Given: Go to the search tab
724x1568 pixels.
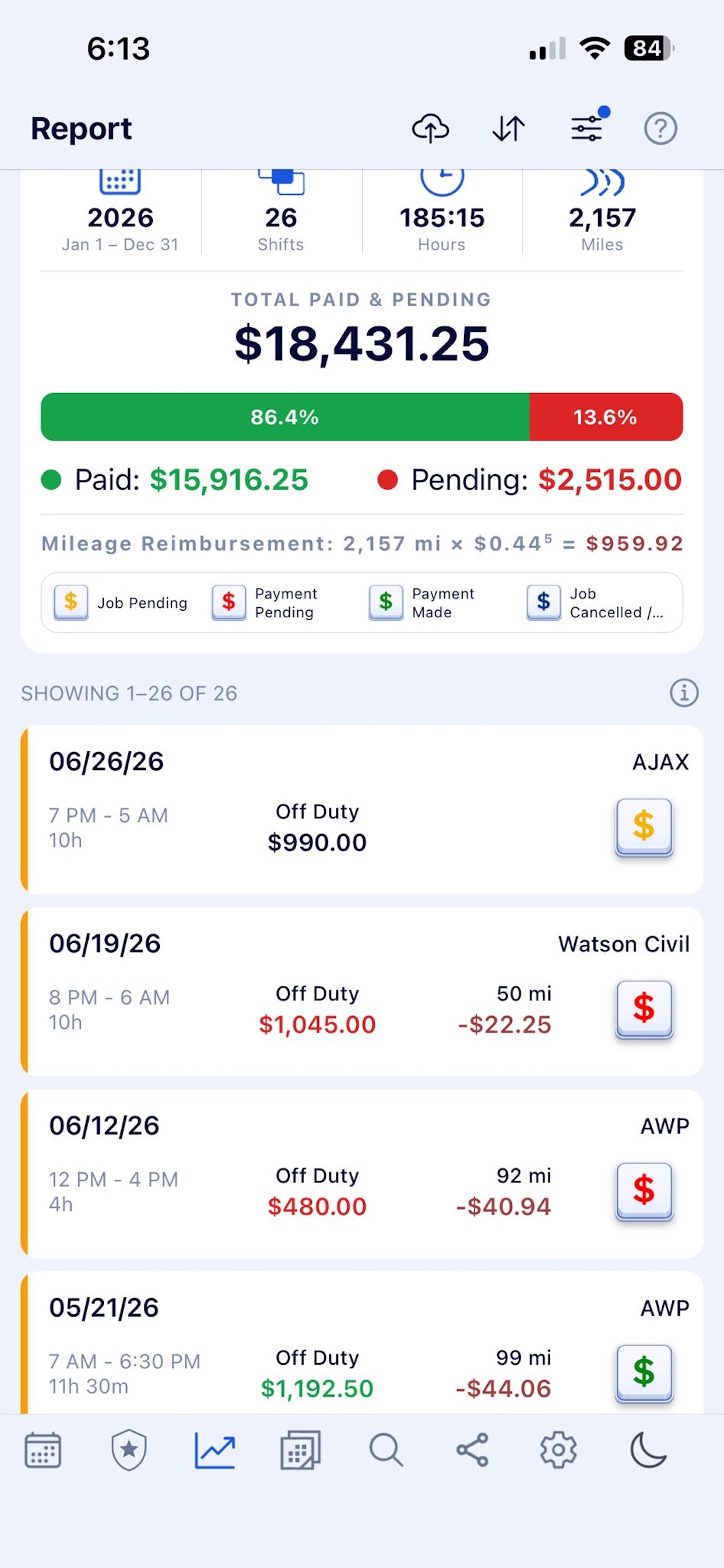Looking at the screenshot, I should [386, 1451].
